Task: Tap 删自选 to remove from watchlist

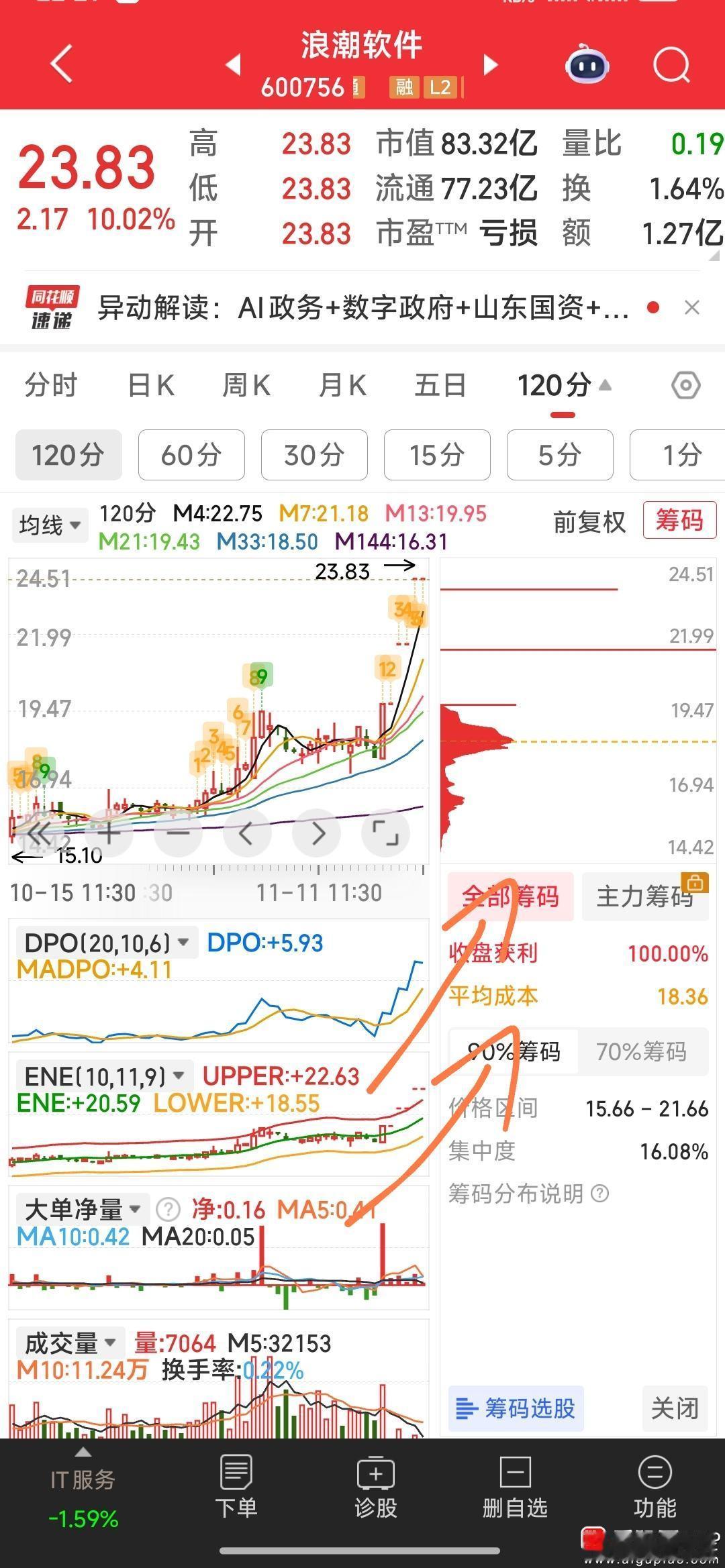Action: (515, 1487)
